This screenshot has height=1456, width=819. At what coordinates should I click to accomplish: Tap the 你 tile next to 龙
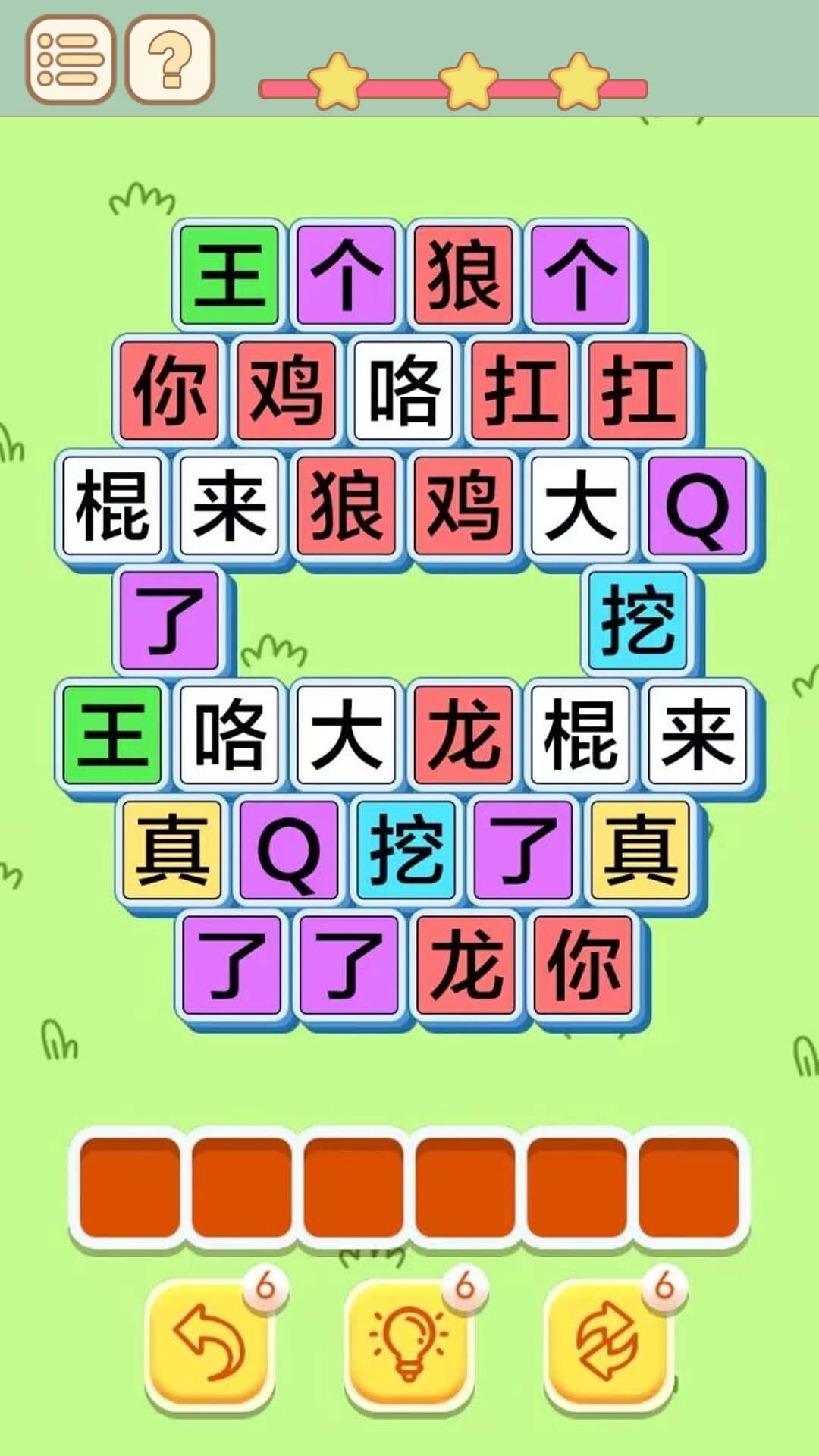pos(582,965)
